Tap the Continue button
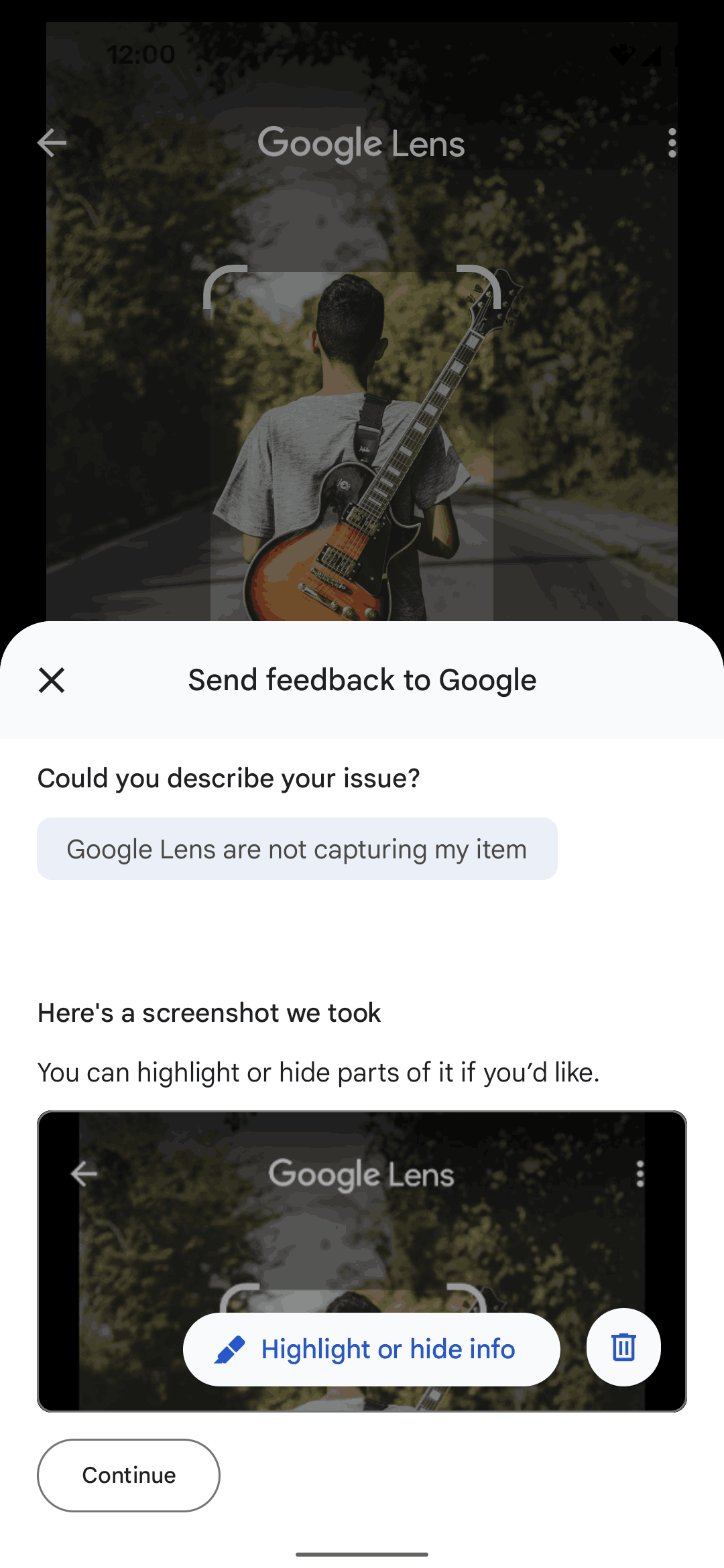 (129, 1475)
